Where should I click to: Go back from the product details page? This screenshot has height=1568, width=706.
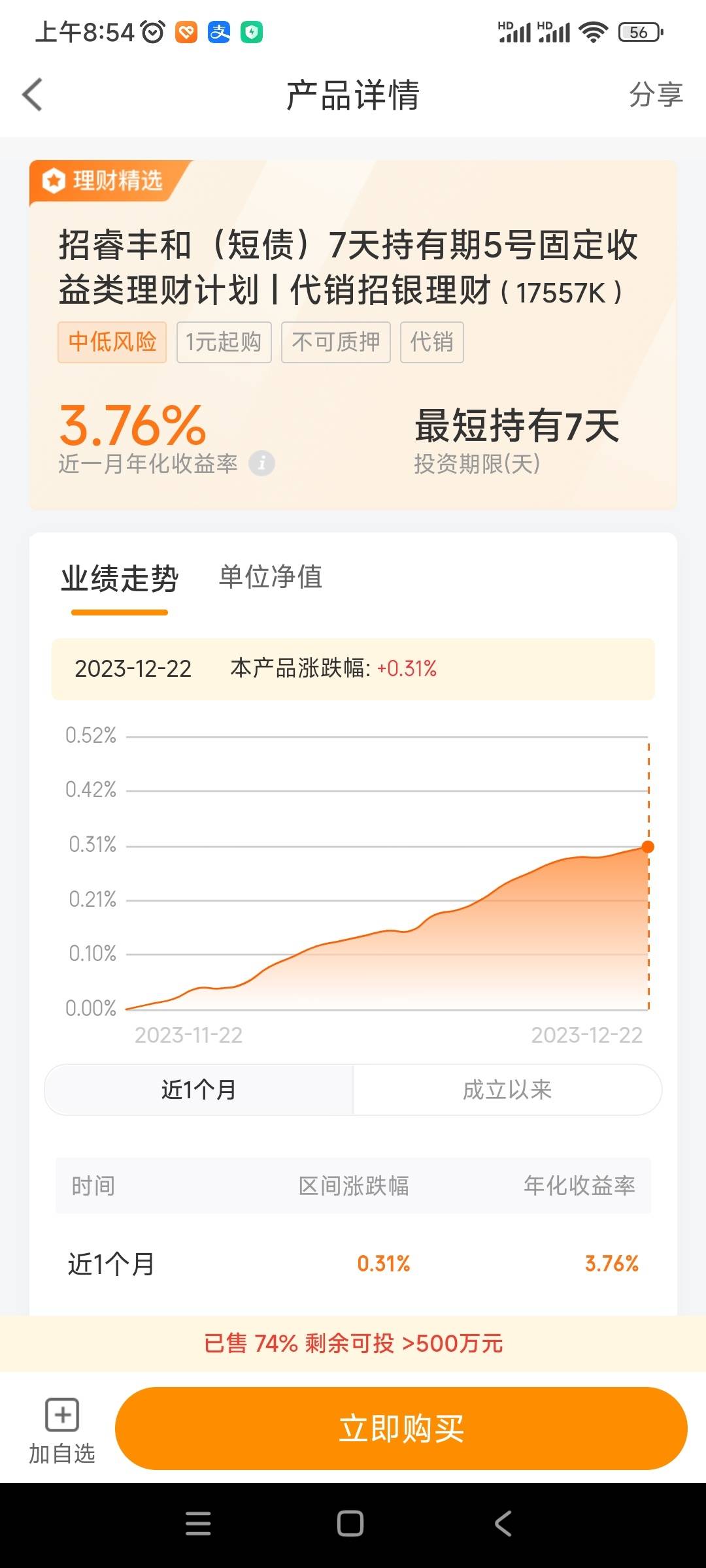pyautogui.click(x=33, y=95)
